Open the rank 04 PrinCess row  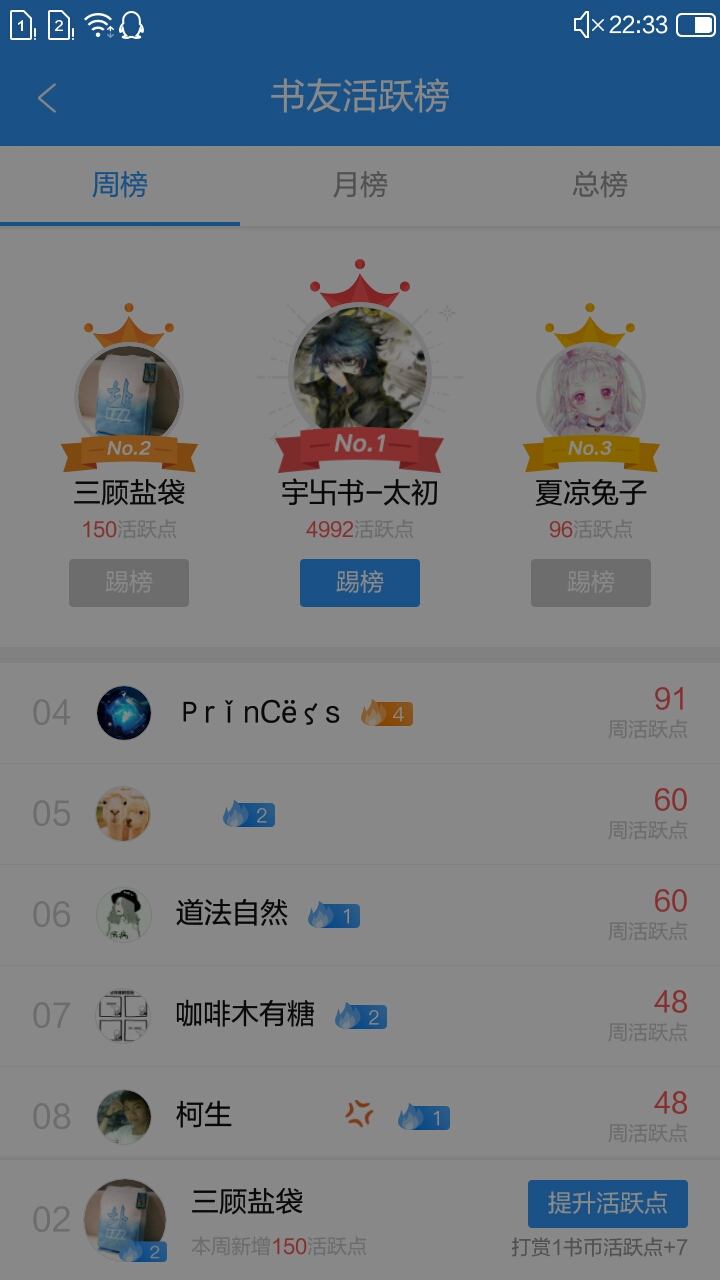click(360, 713)
